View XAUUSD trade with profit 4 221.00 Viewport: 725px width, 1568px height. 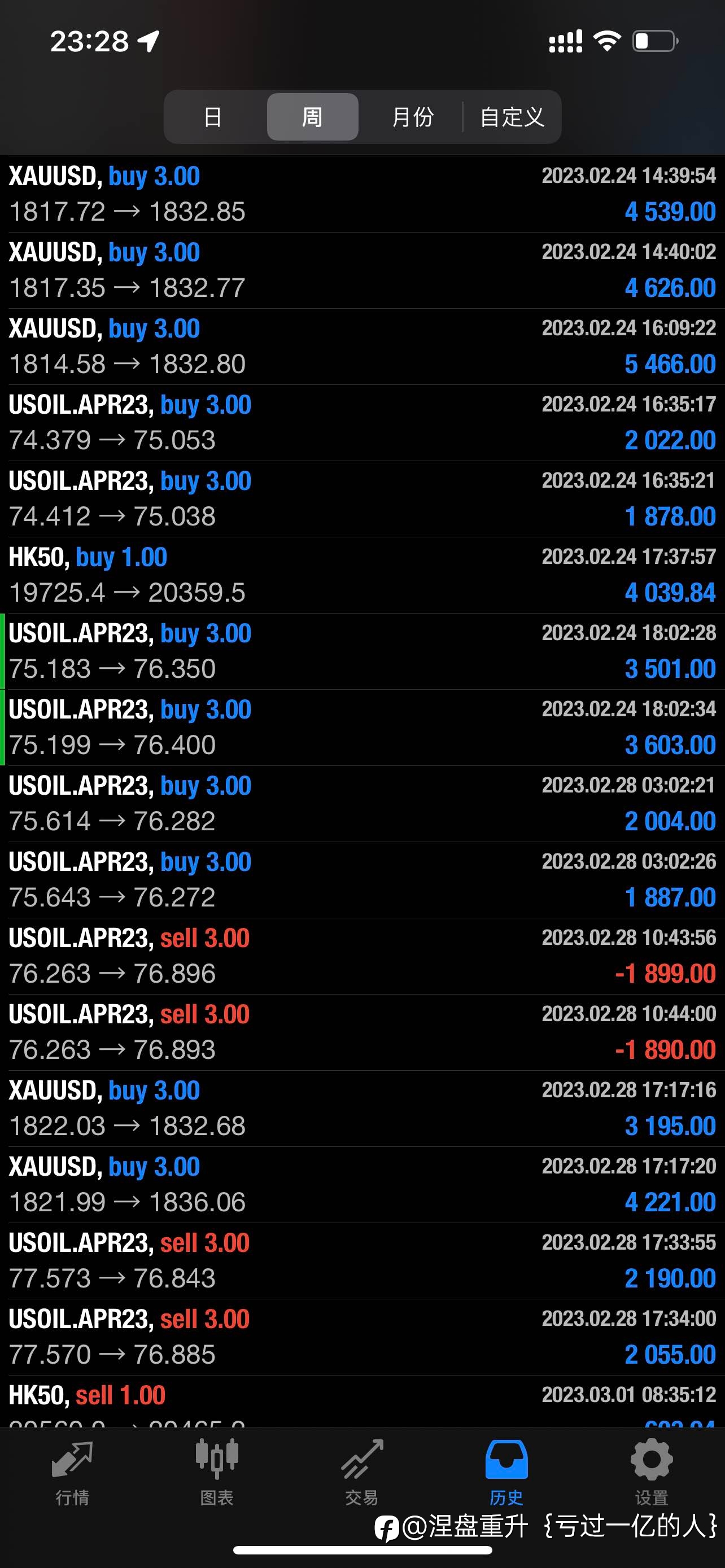pos(362,1185)
